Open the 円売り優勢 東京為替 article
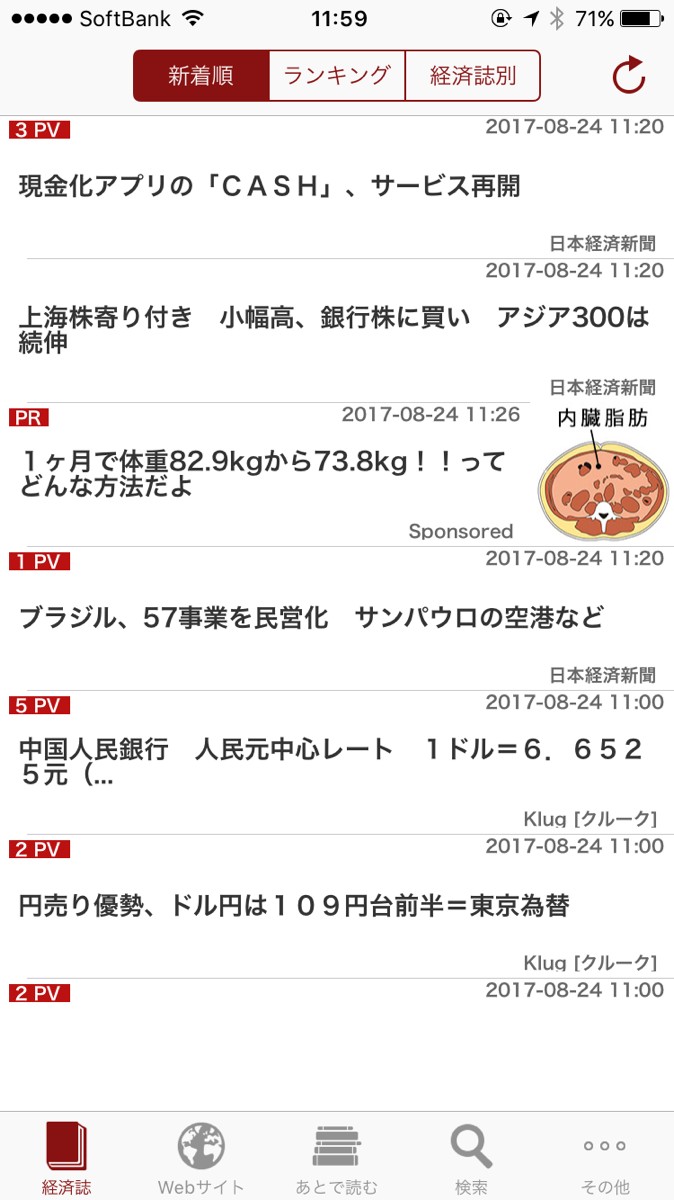This screenshot has height=1200, width=674. (x=294, y=906)
